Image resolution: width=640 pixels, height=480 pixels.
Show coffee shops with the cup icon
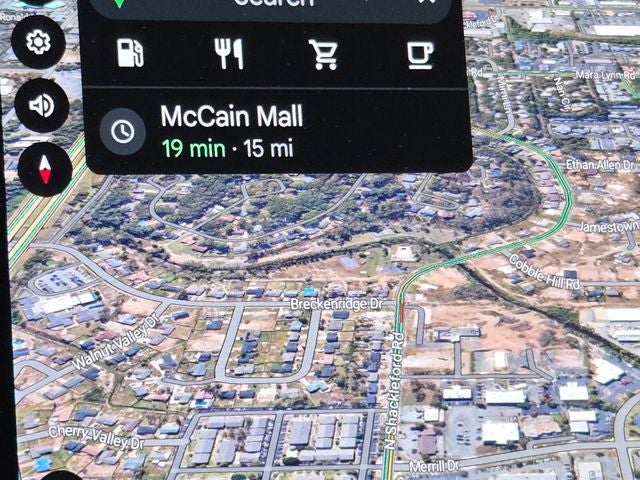click(420, 54)
